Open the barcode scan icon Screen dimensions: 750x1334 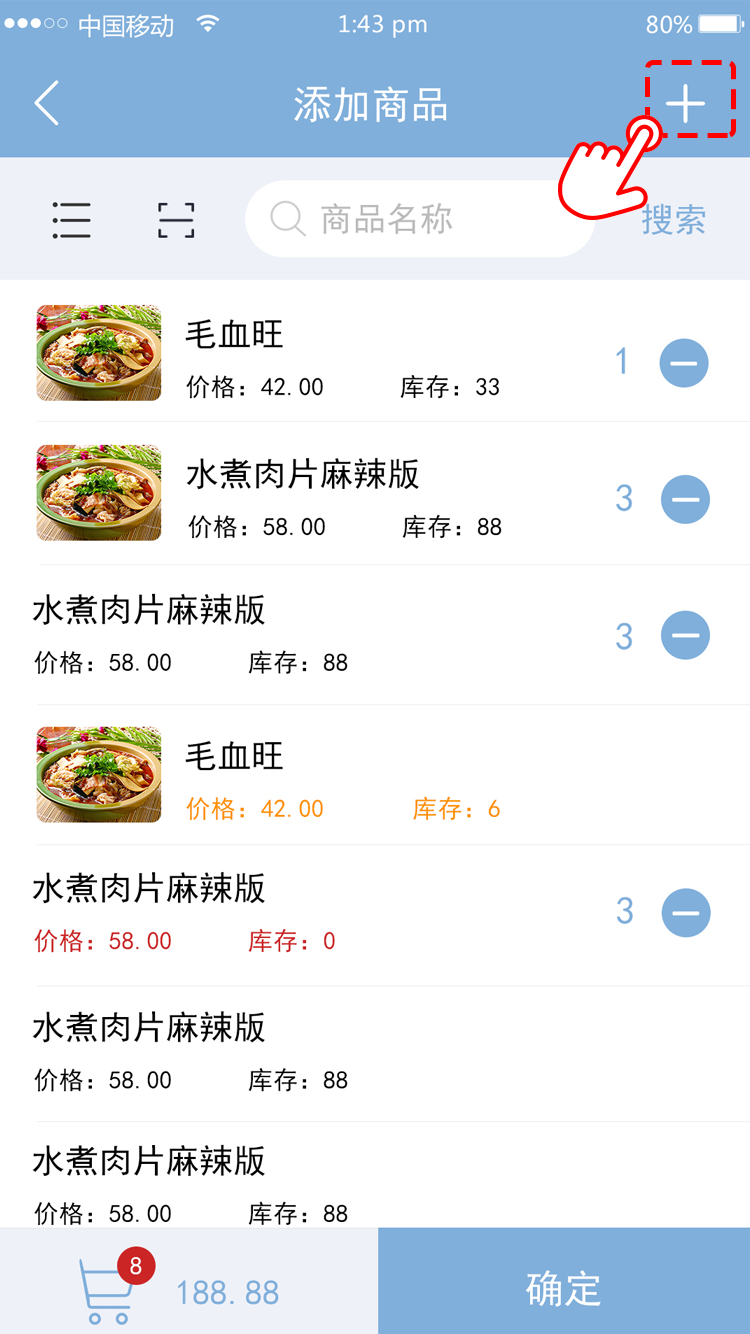(x=176, y=220)
